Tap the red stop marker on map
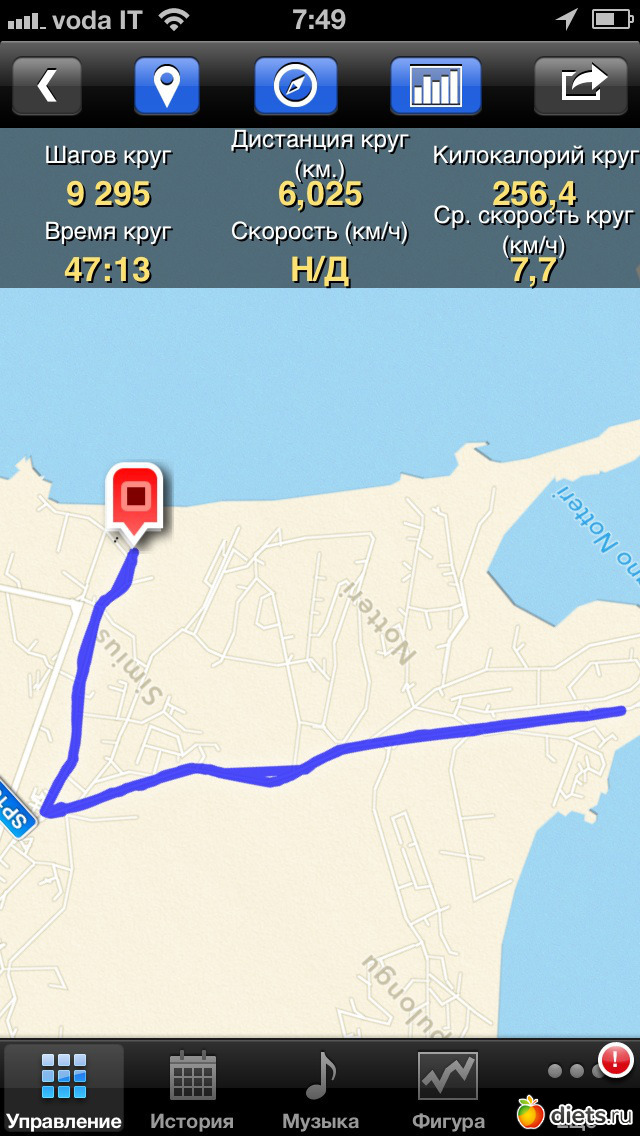This screenshot has height=1136, width=640. 137,498
